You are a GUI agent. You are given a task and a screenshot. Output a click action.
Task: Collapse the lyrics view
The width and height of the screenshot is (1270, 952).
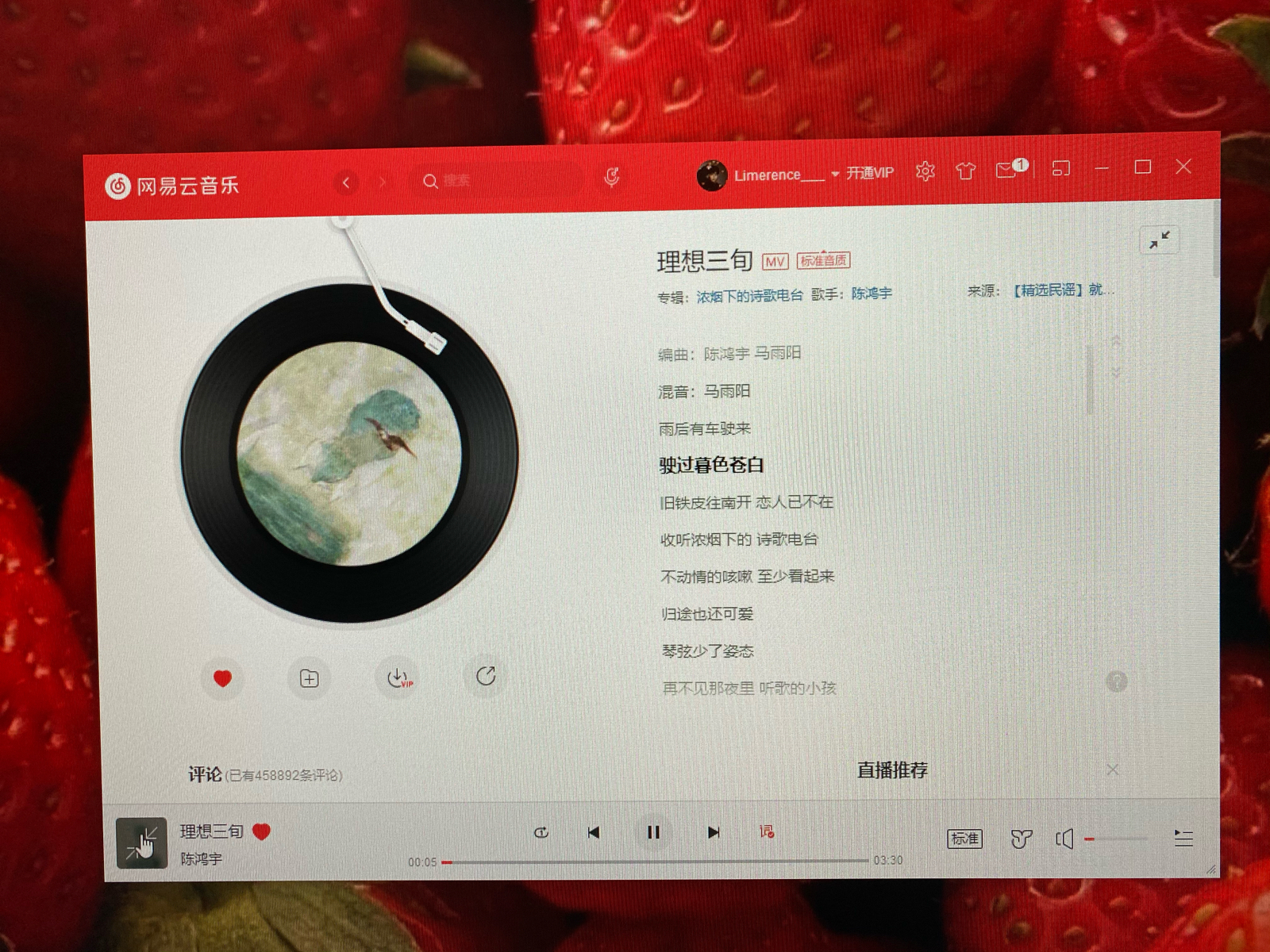pyautogui.click(x=1159, y=240)
